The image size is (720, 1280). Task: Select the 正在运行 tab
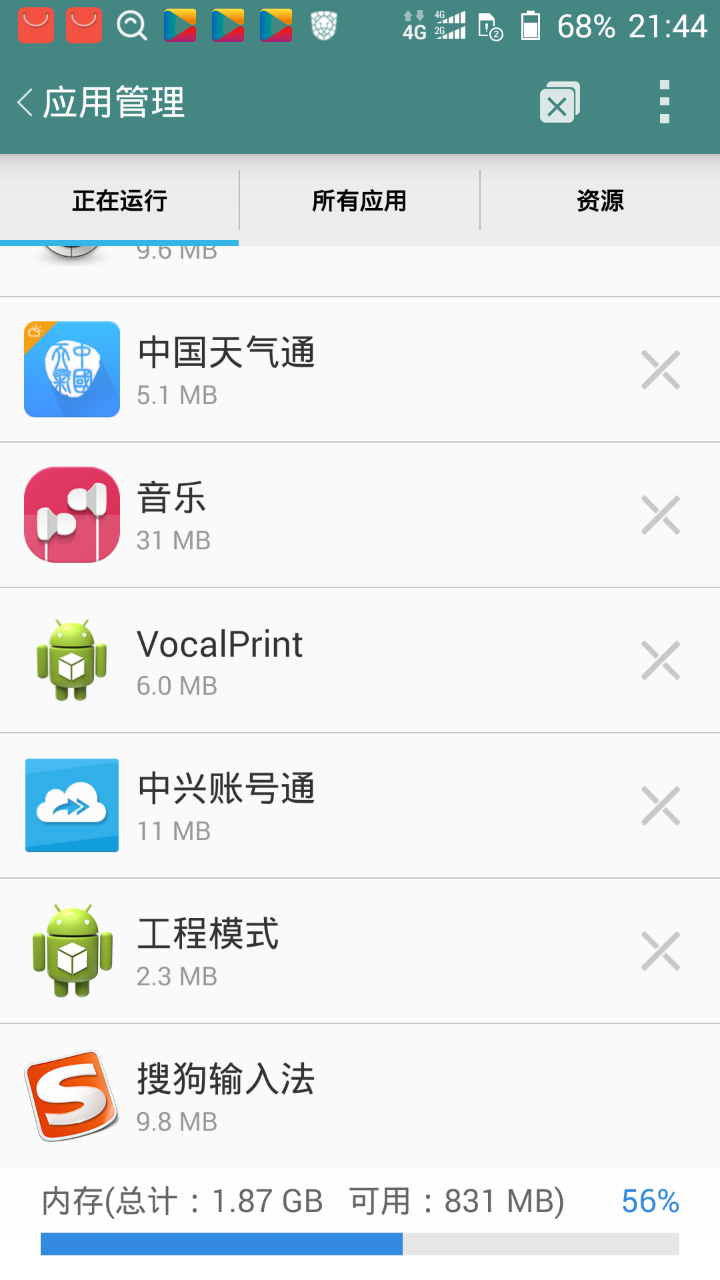(119, 201)
